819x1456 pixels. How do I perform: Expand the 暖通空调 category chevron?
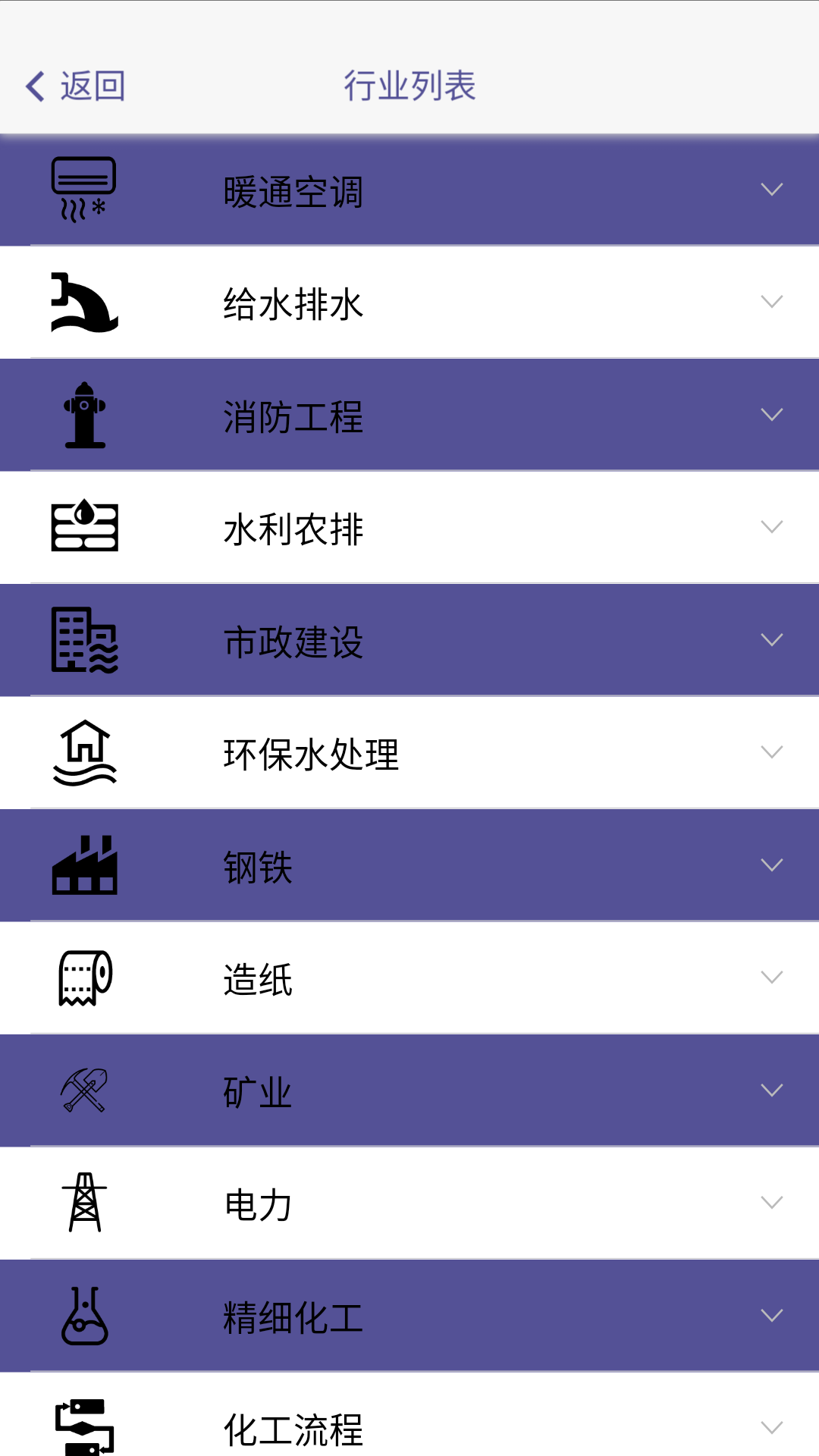pyautogui.click(x=771, y=190)
